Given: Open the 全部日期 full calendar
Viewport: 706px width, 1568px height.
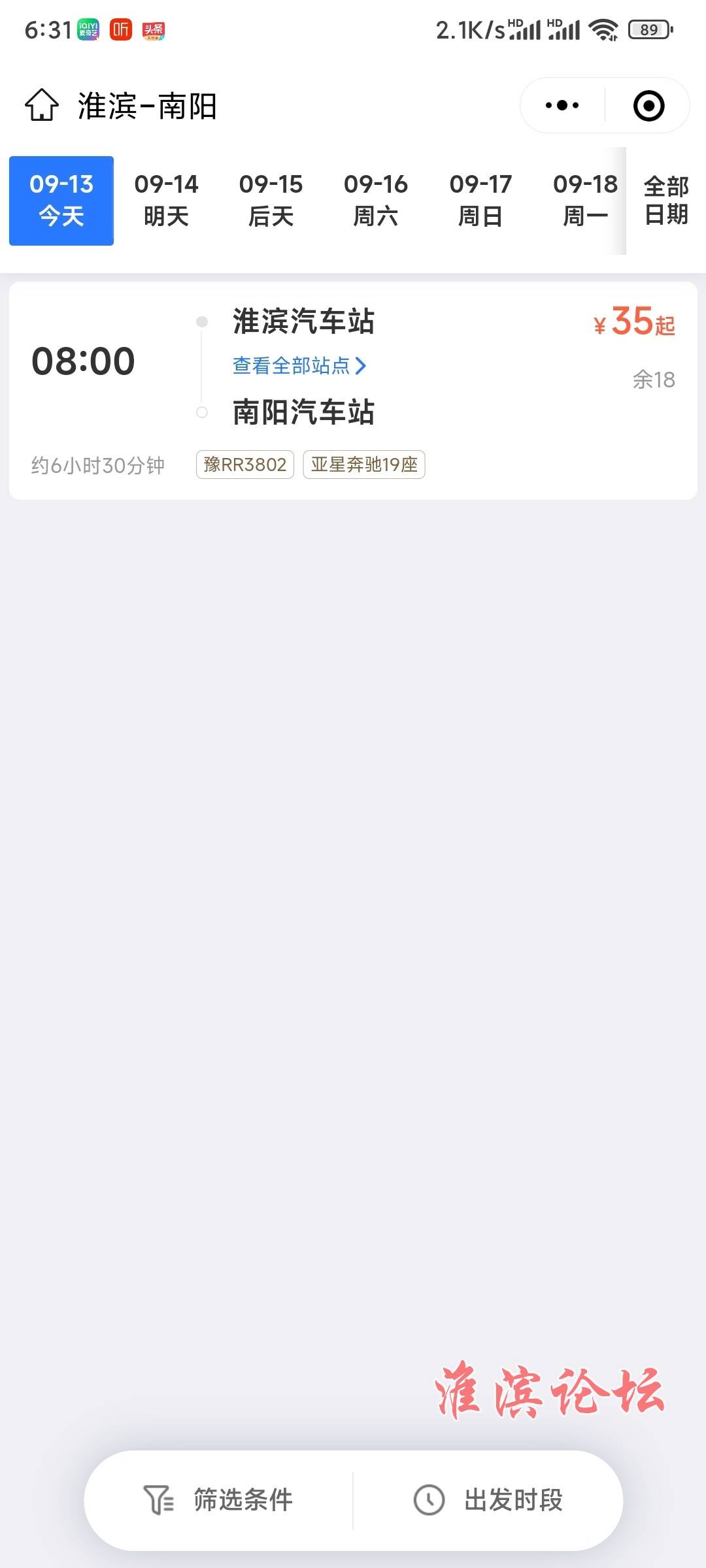Looking at the screenshot, I should point(665,201).
